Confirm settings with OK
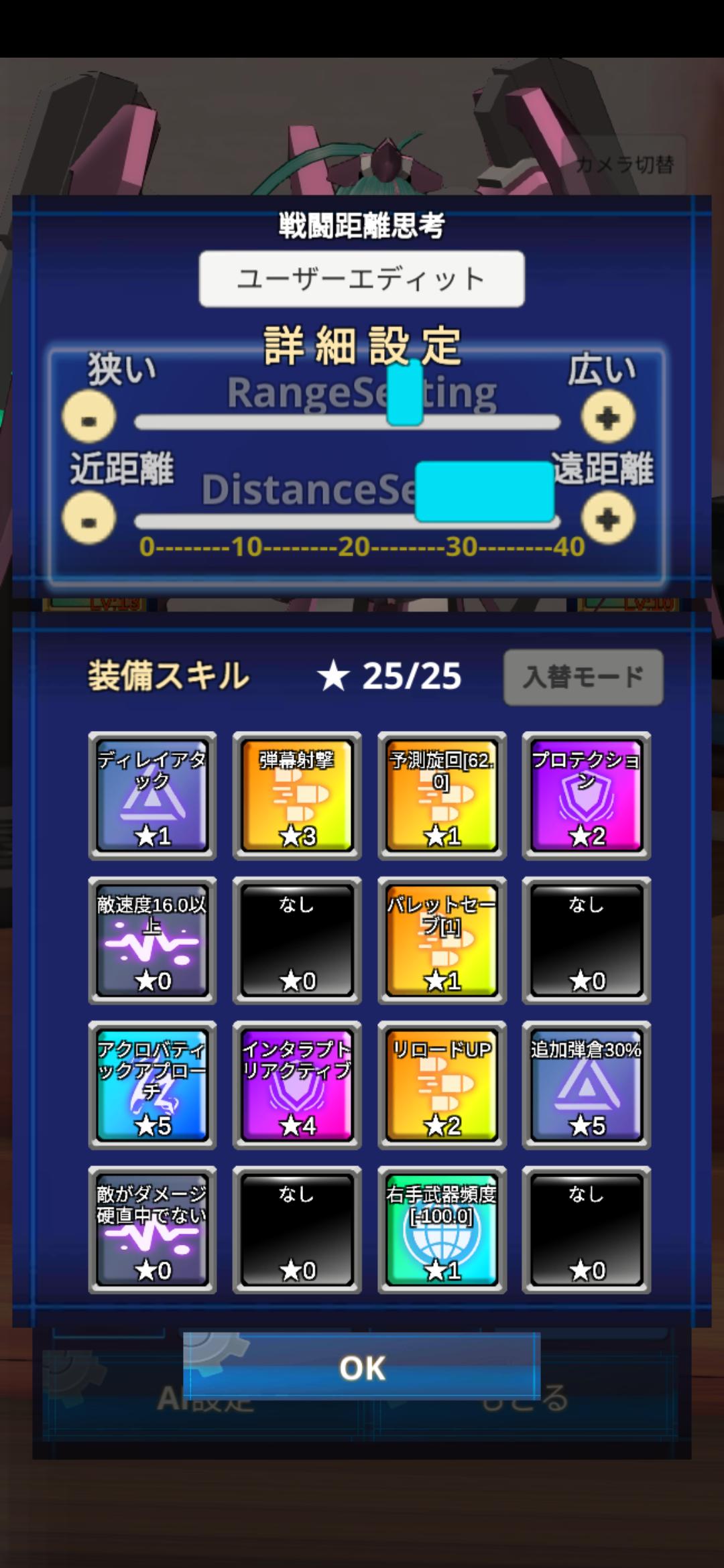 361,1368
